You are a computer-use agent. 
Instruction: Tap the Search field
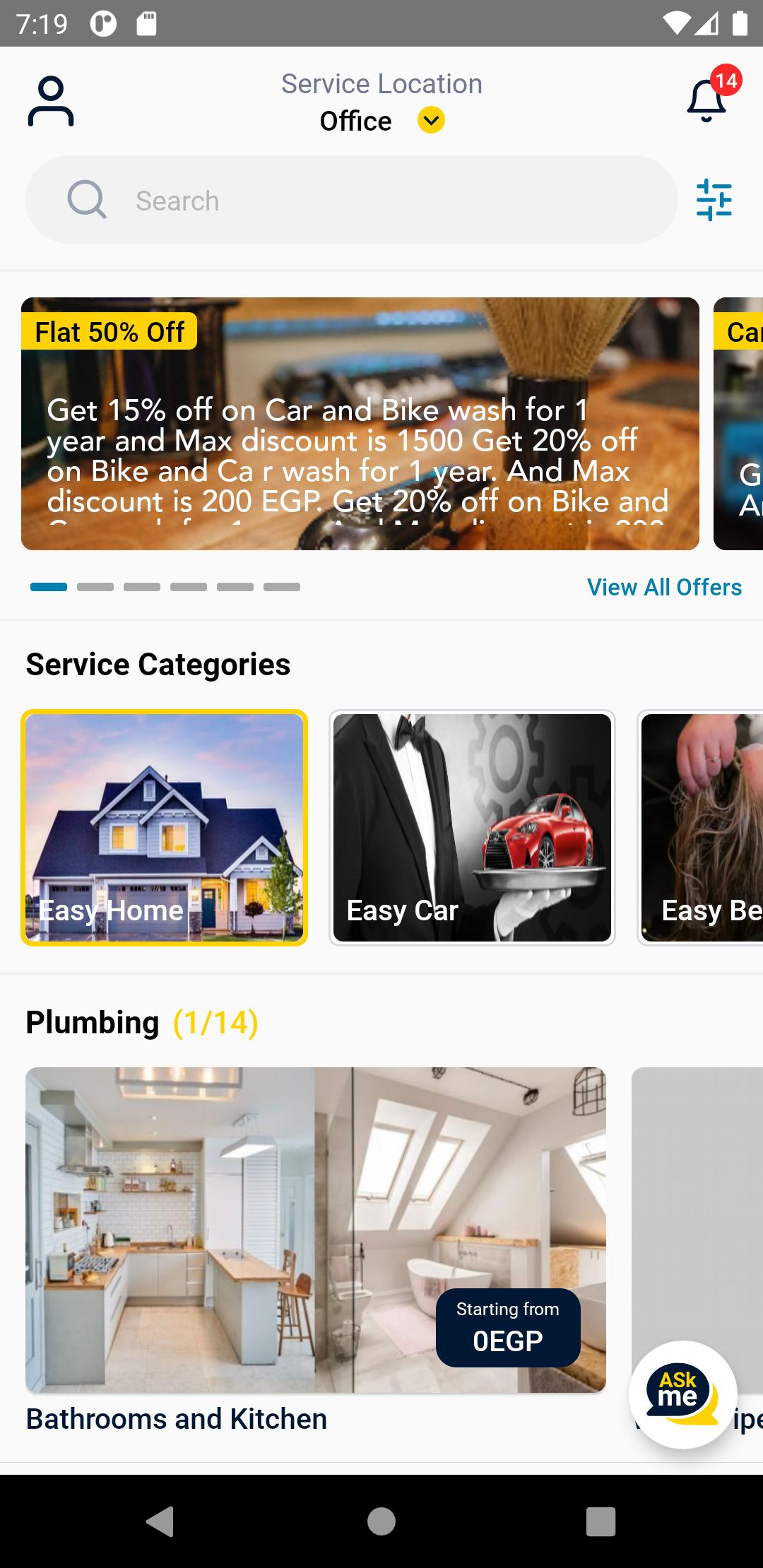[x=352, y=200]
